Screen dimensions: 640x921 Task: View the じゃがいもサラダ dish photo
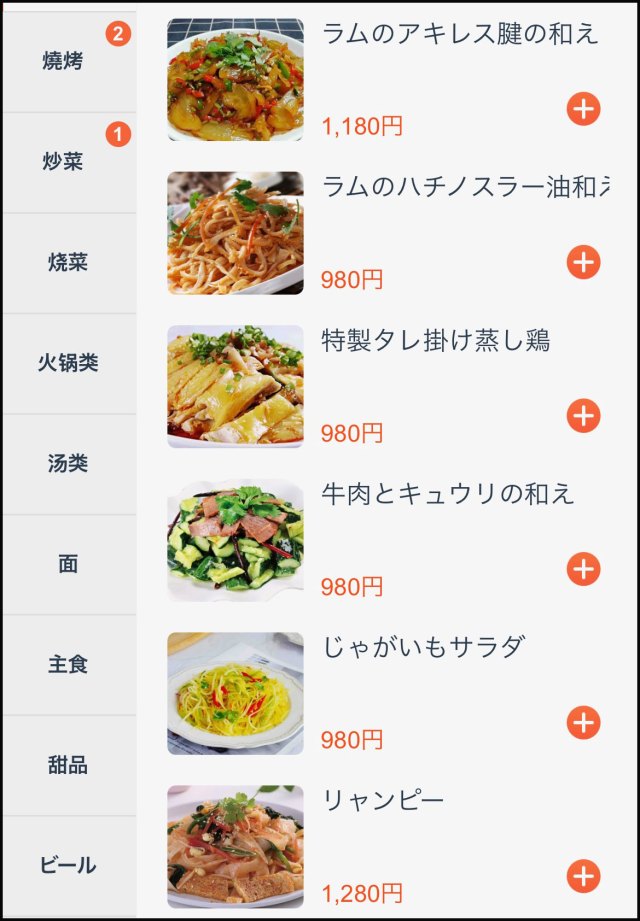tap(235, 693)
